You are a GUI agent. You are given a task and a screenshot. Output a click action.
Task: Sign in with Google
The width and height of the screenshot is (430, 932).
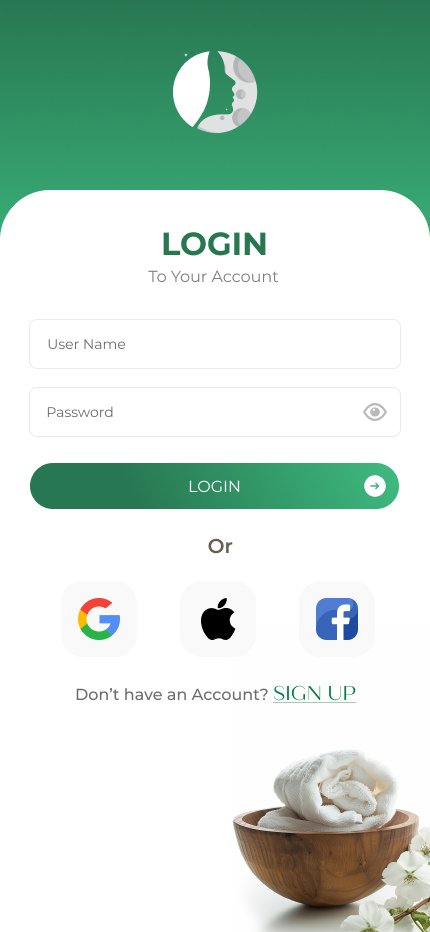(x=99, y=619)
